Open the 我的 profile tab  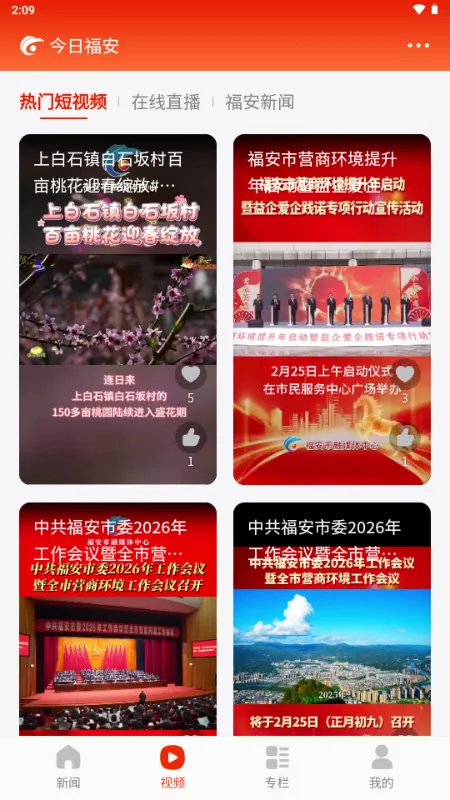tap(382, 767)
